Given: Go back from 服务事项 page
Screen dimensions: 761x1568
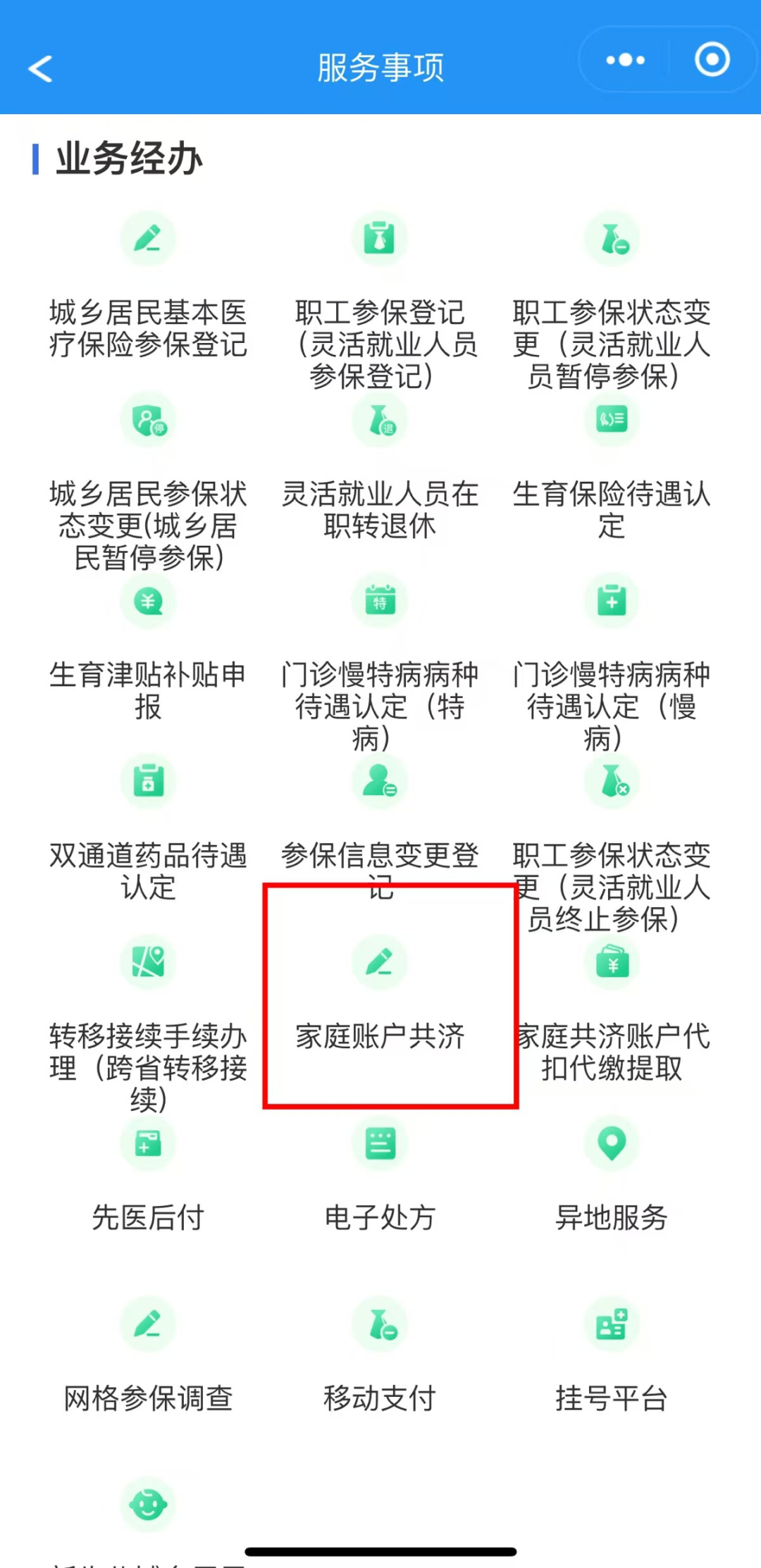Looking at the screenshot, I should [x=41, y=69].
